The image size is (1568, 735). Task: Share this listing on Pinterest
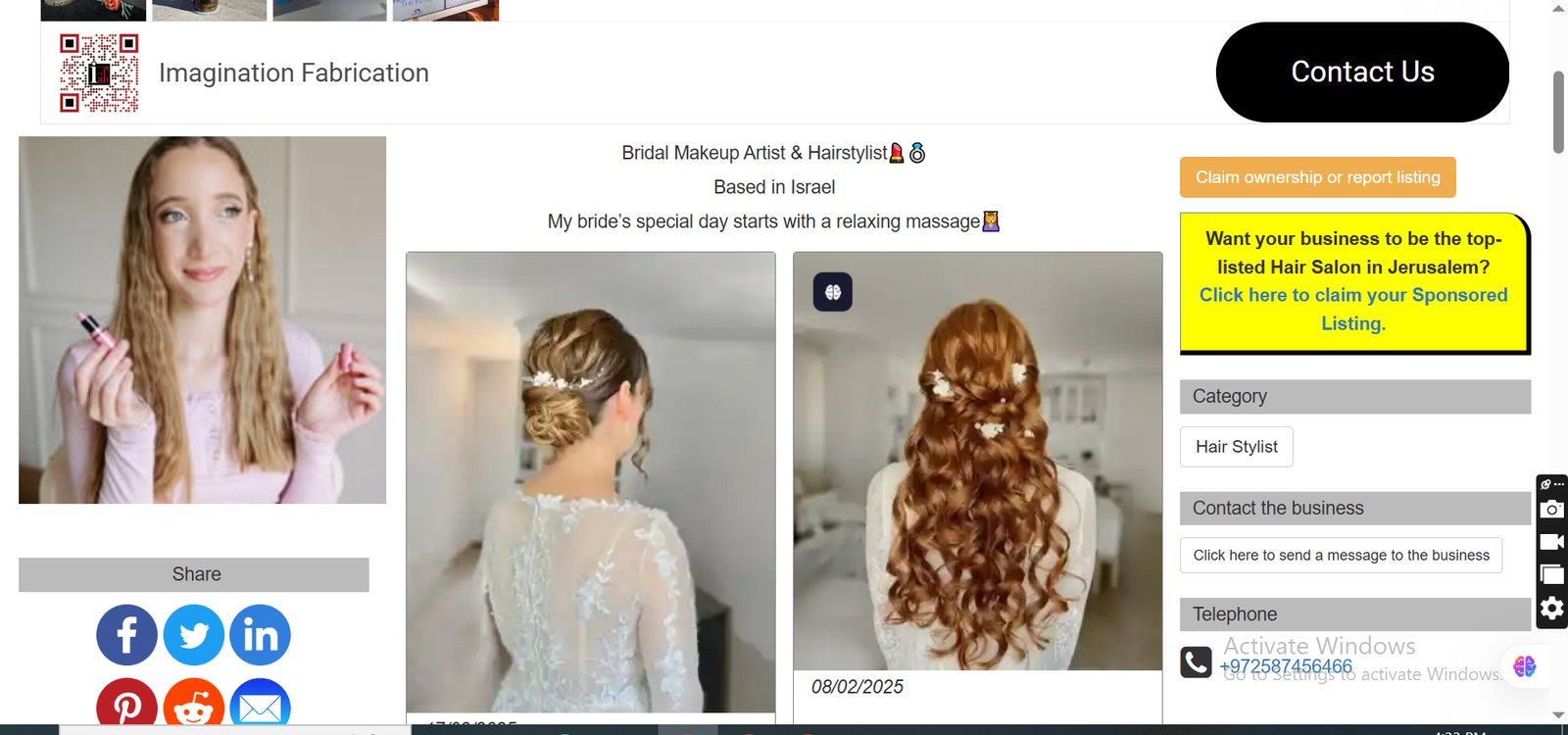coord(126,704)
